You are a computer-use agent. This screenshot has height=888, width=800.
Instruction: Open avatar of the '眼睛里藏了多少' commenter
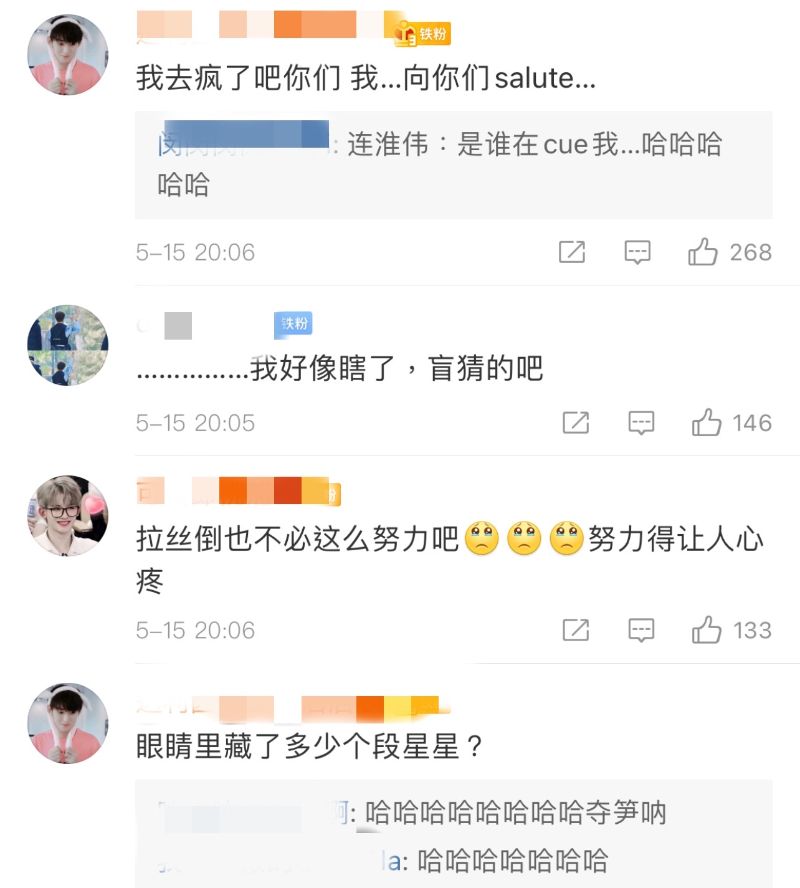[67, 723]
